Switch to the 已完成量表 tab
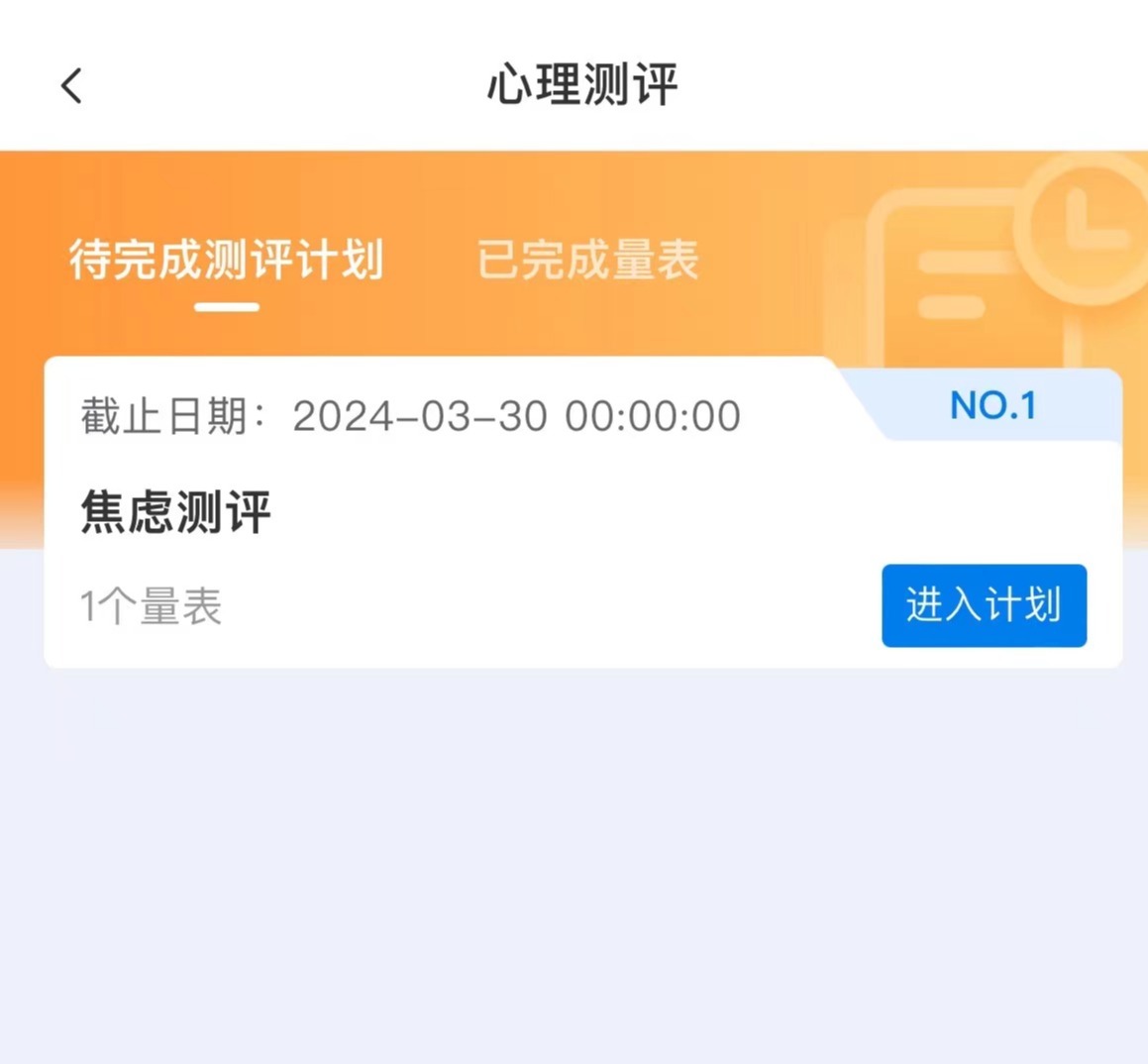Image resolution: width=1148 pixels, height=1064 pixels. pyautogui.click(x=588, y=261)
